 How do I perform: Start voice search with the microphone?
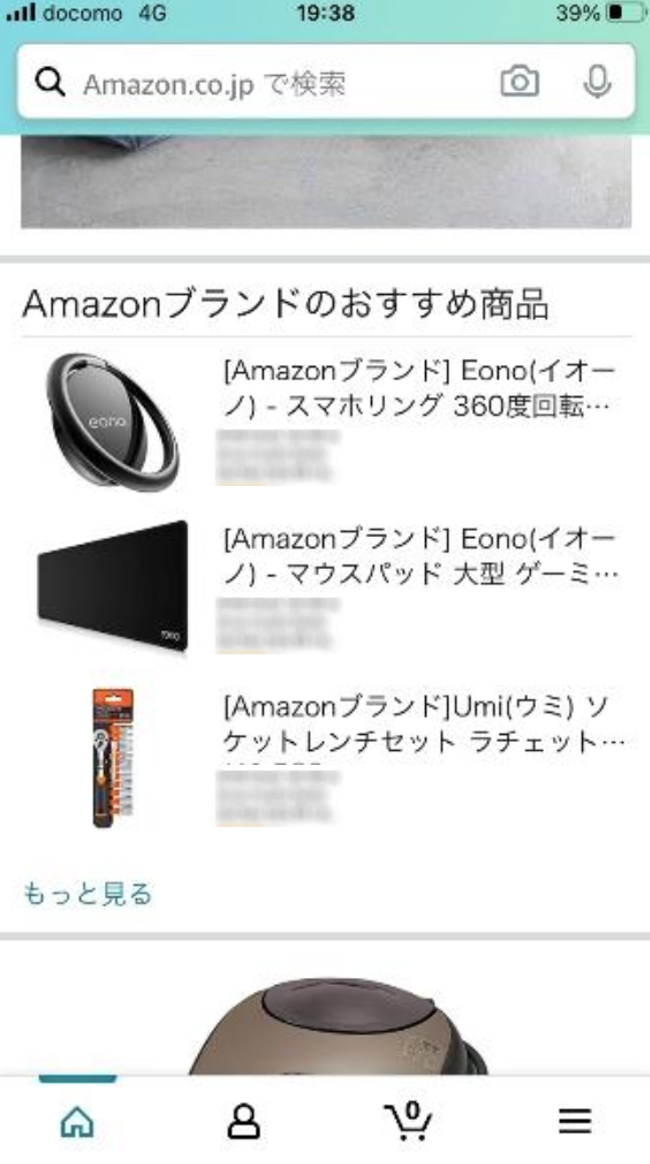pos(597,82)
